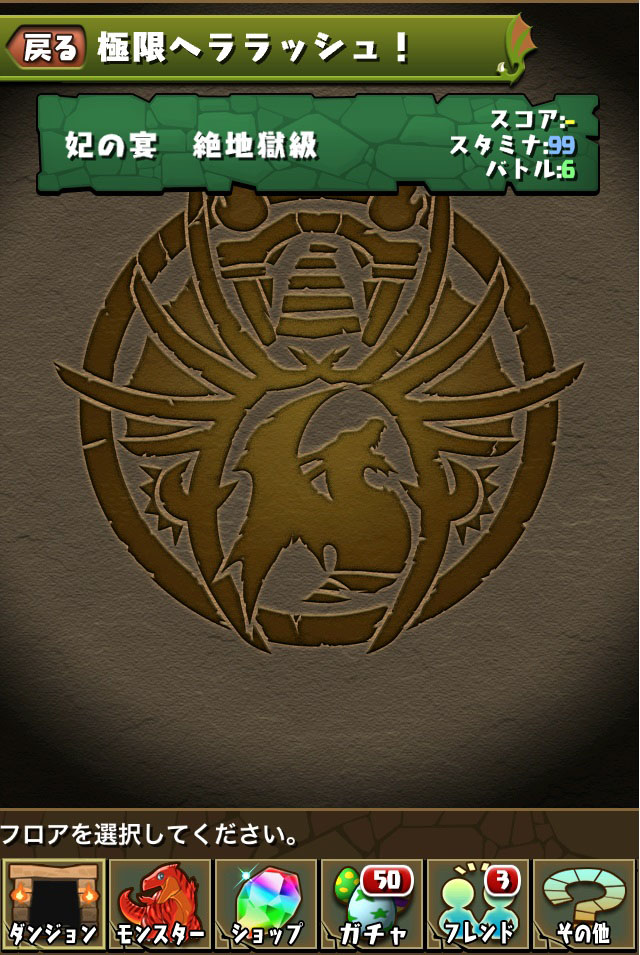Image resolution: width=640 pixels, height=955 pixels.
Task: Switch to the フレンド tab
Action: tap(478, 904)
